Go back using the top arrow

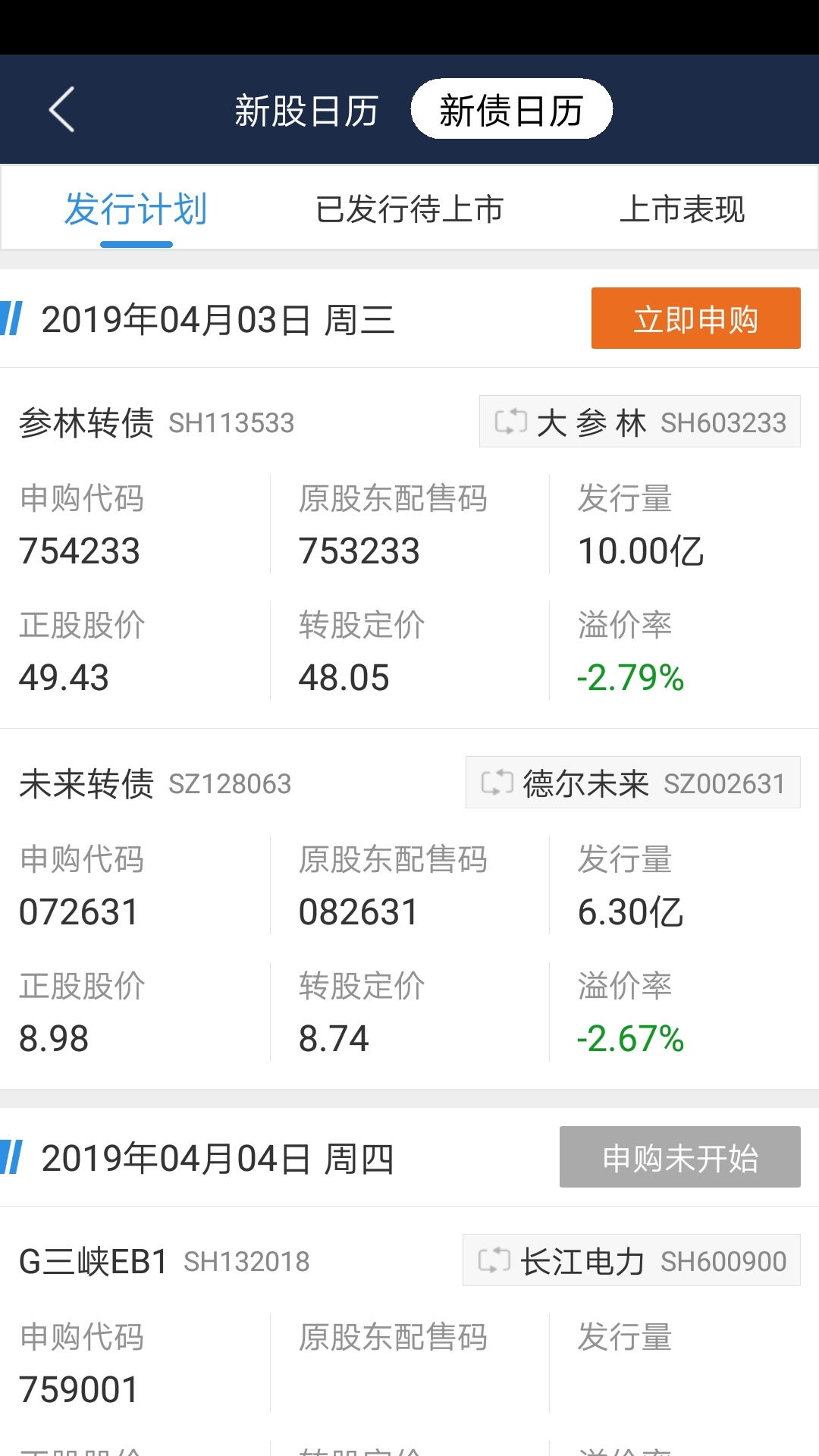(61, 110)
